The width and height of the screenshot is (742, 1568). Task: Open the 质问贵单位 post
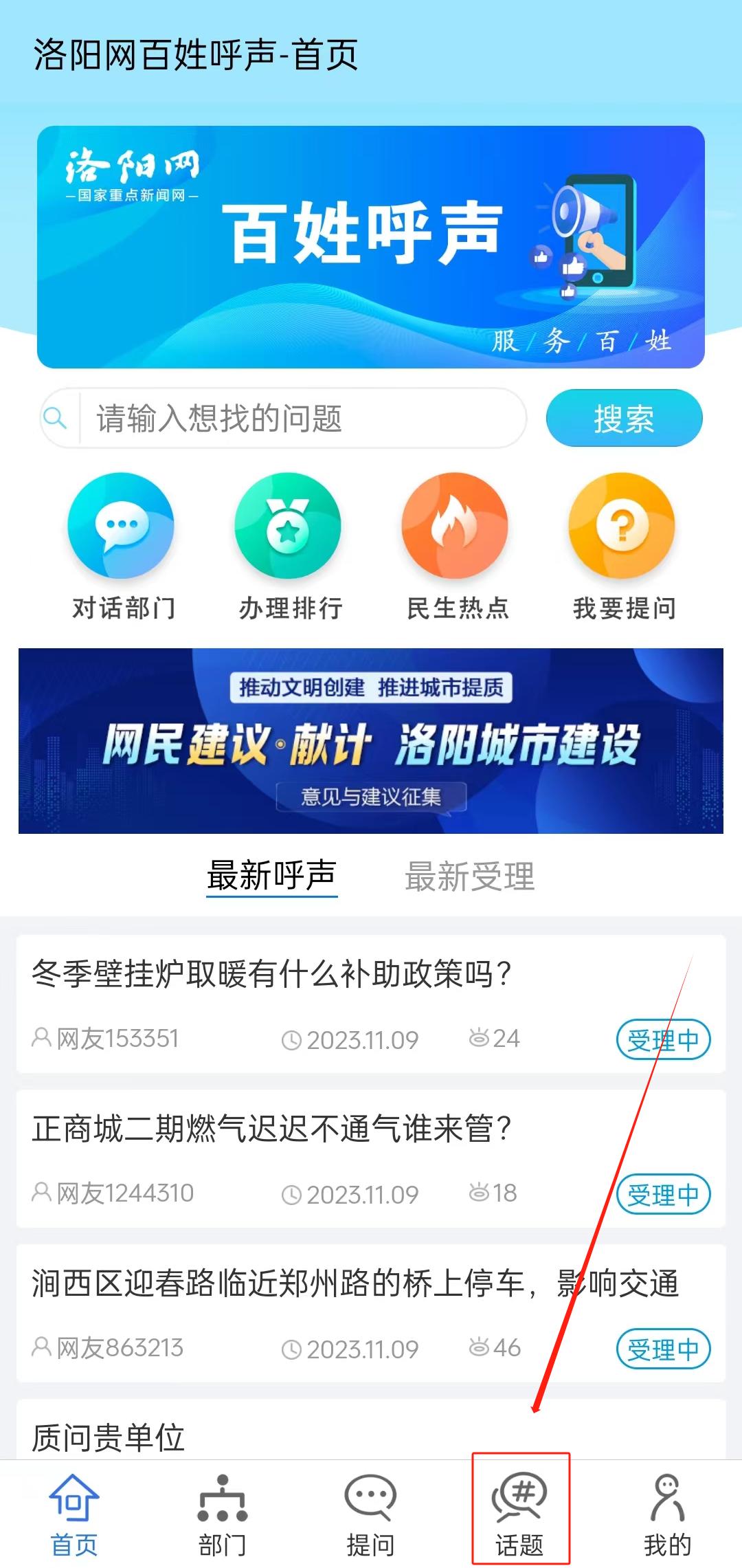point(109,1438)
